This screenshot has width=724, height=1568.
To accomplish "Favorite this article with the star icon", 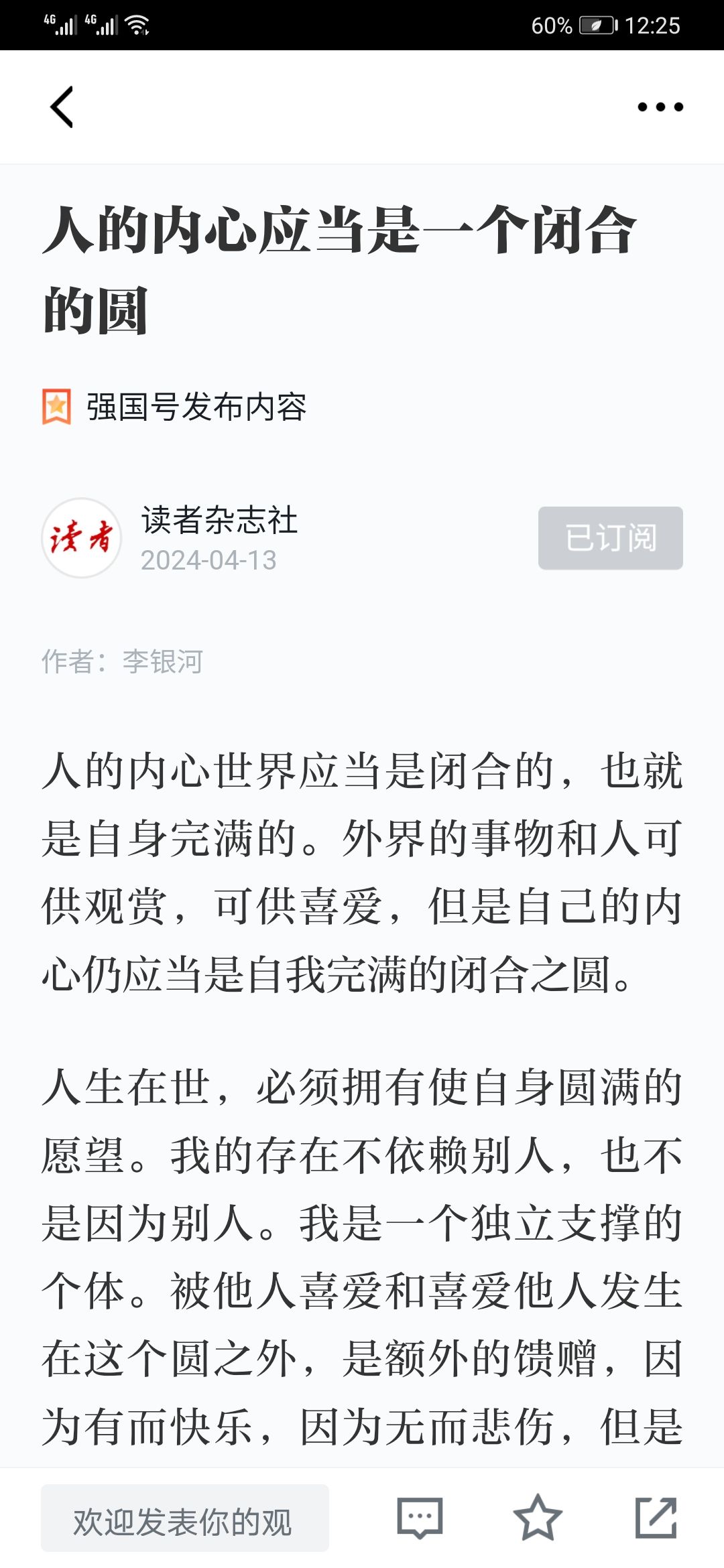I will click(537, 1518).
